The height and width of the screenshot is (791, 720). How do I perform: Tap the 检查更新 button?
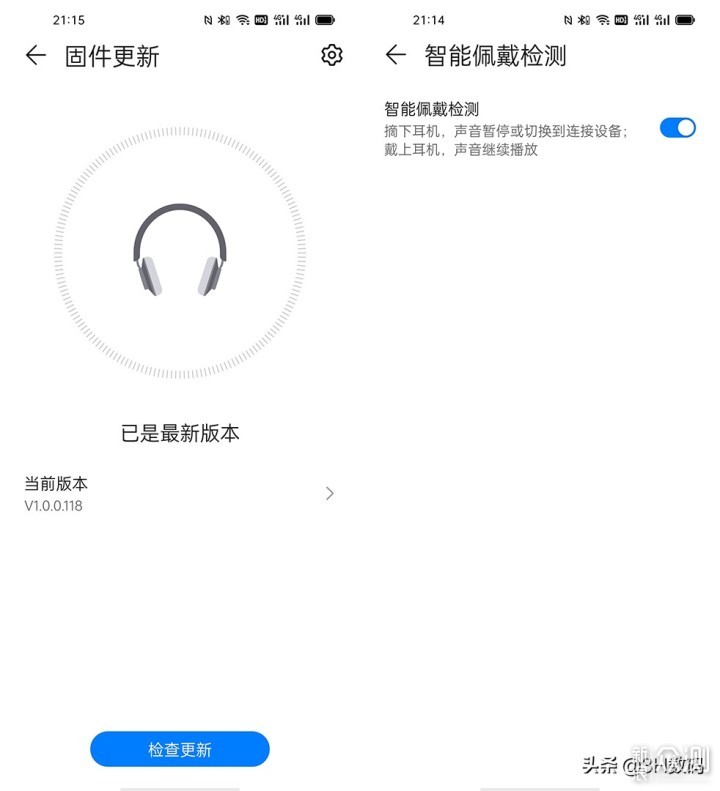[x=180, y=749]
